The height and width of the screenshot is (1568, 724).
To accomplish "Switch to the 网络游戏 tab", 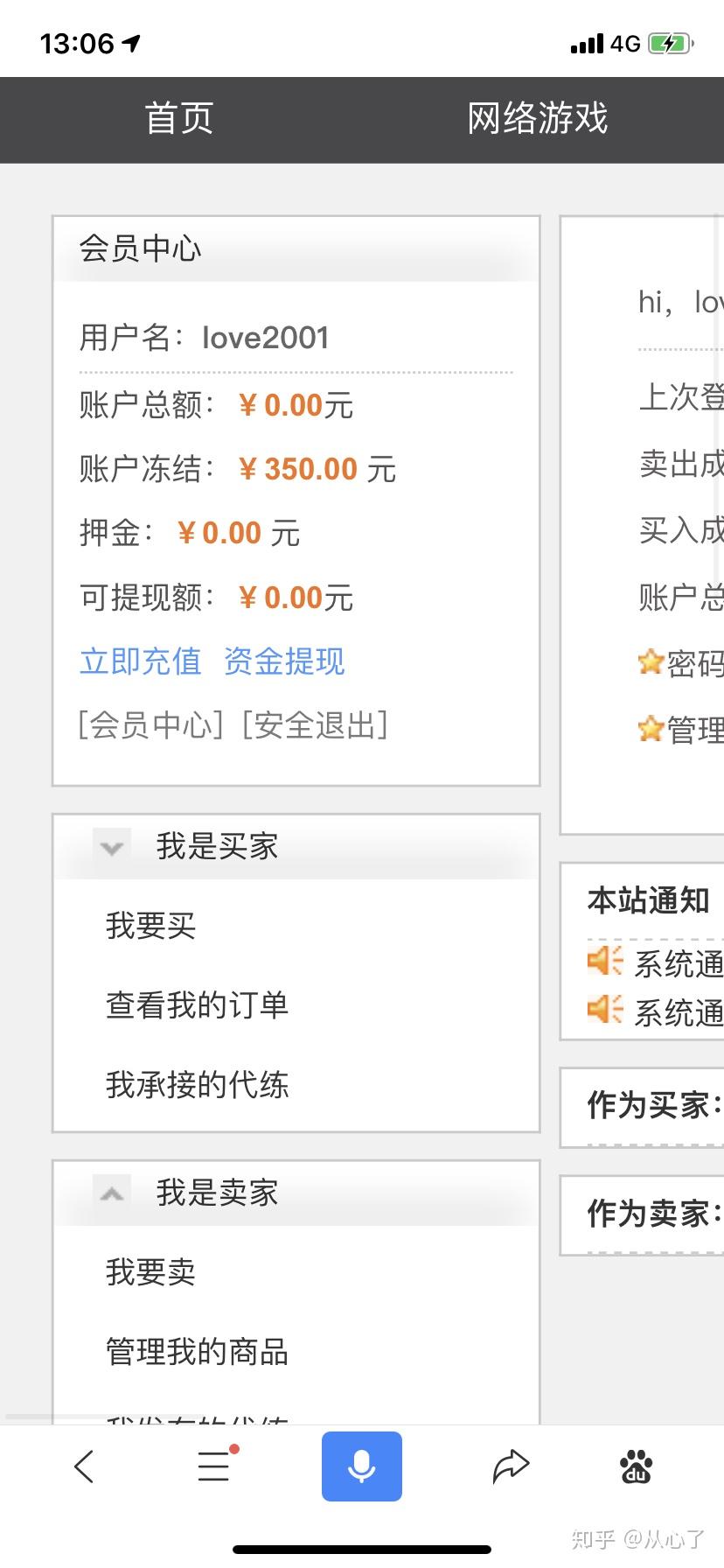I will [538, 118].
